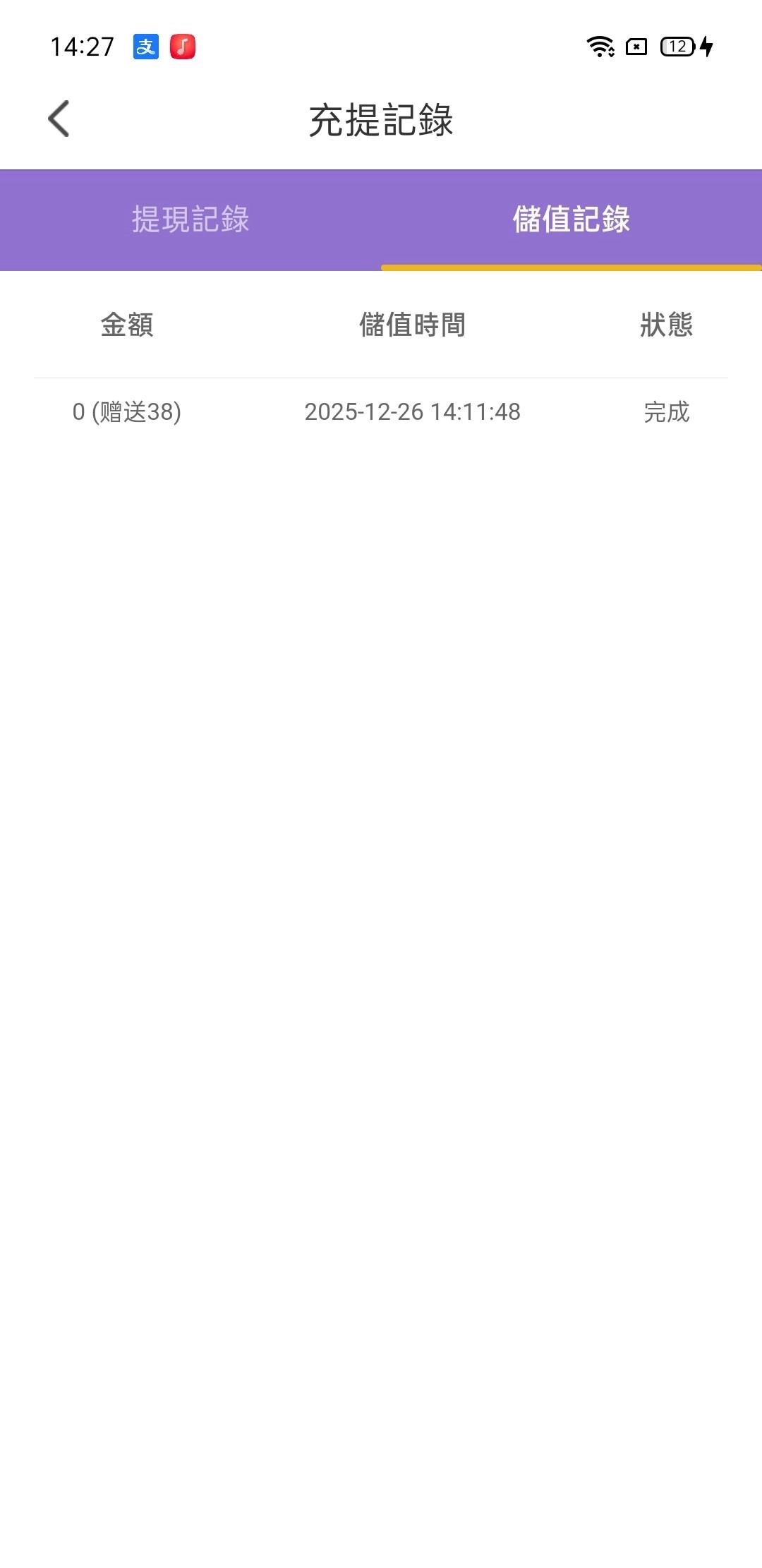Screen dimensions: 762x1568
Task: Switch to the 提現記錄 tab
Action: point(190,219)
